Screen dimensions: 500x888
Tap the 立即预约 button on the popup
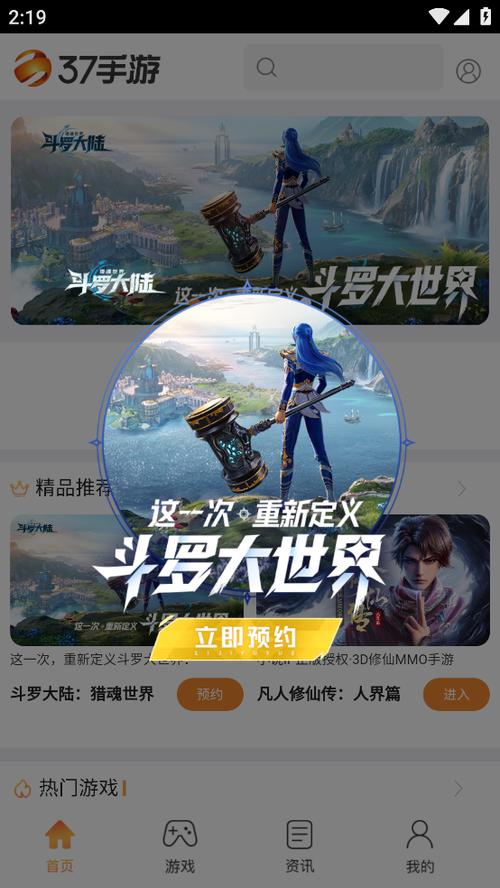coord(246,639)
